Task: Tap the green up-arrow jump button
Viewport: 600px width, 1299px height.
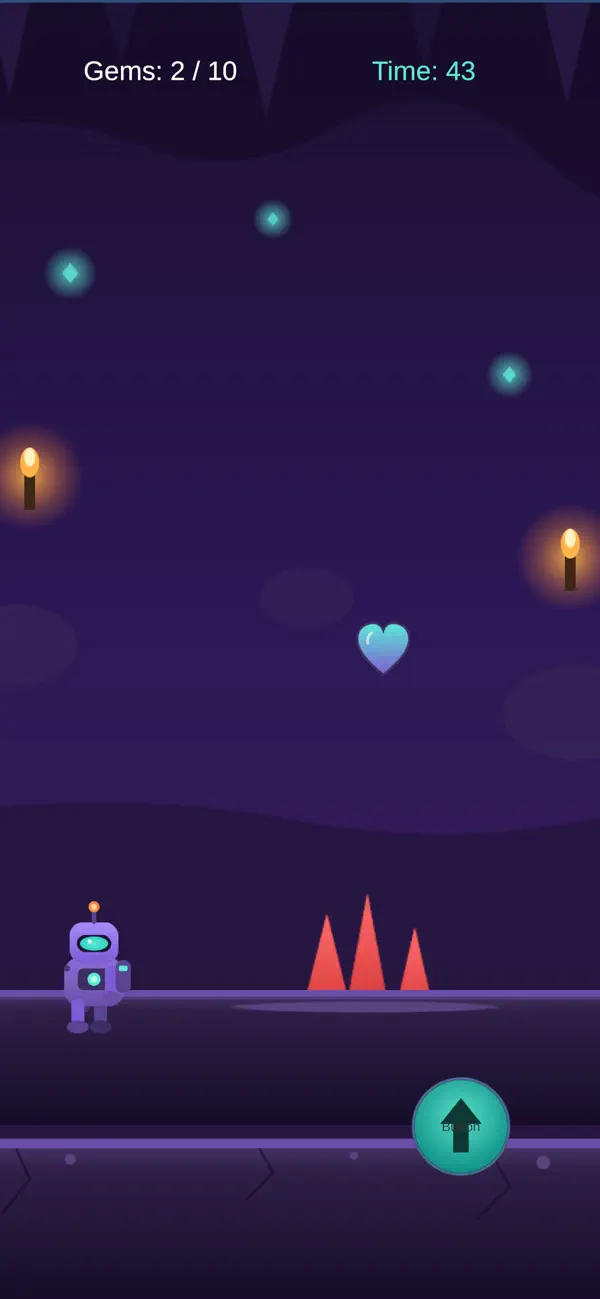Action: [461, 1126]
